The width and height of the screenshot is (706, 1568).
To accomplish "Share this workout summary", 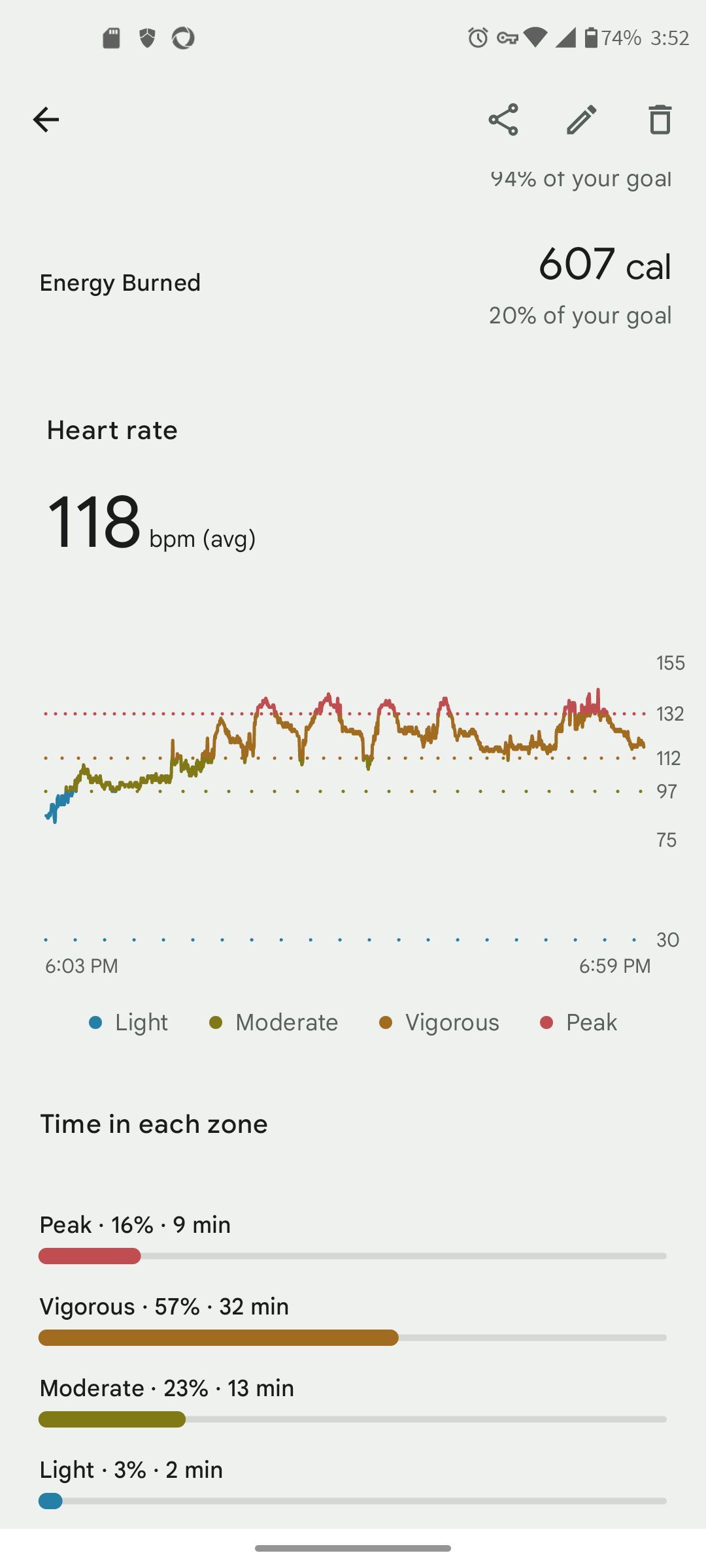I will pyautogui.click(x=503, y=120).
